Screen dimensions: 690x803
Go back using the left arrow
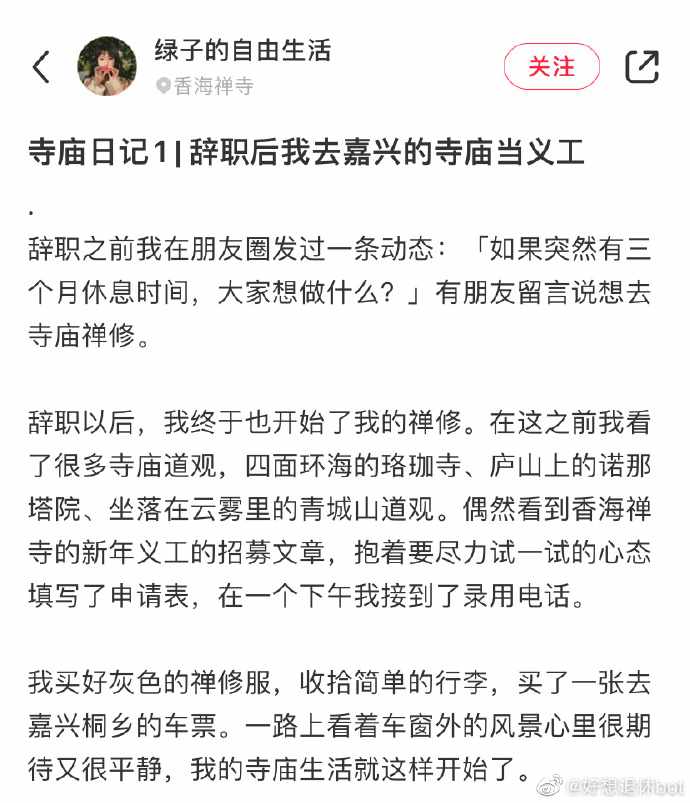[x=41, y=67]
